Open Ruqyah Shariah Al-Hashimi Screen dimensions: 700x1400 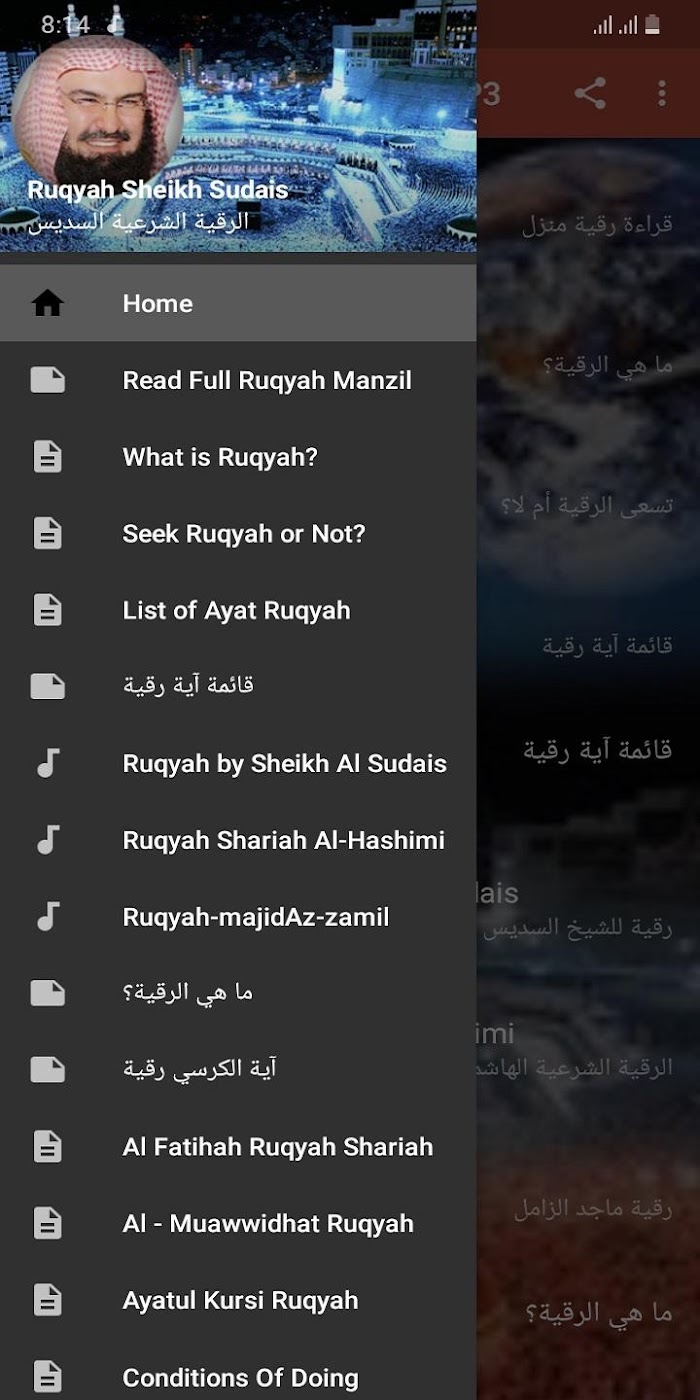238,840
